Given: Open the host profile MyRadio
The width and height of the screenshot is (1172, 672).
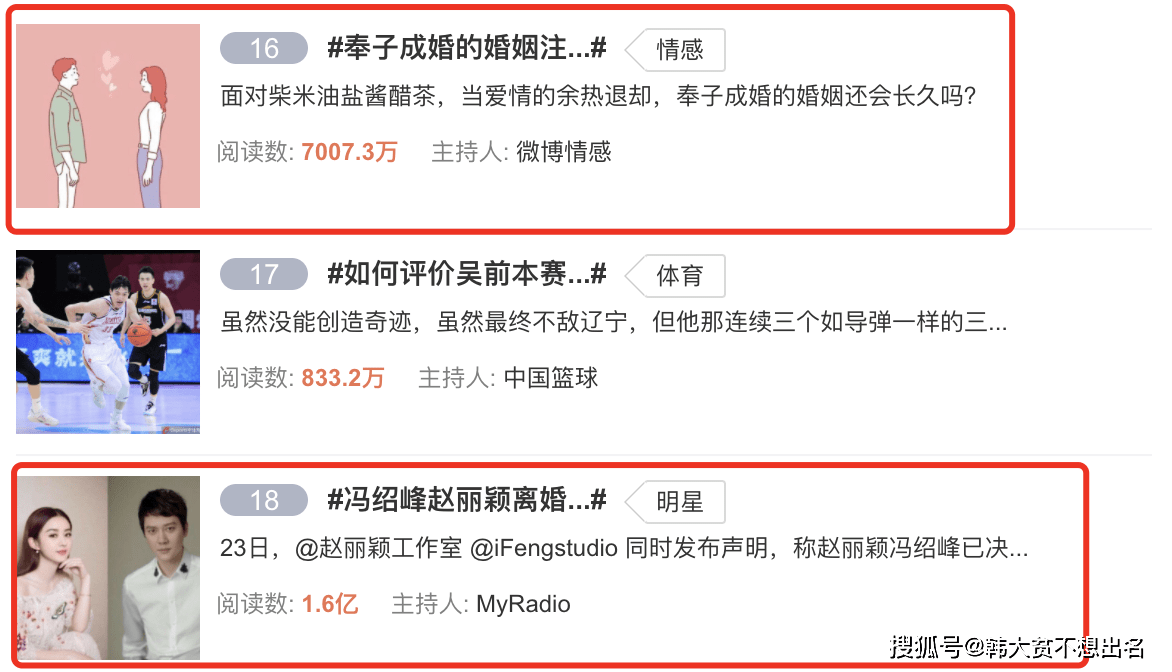Looking at the screenshot, I should pos(523,604).
